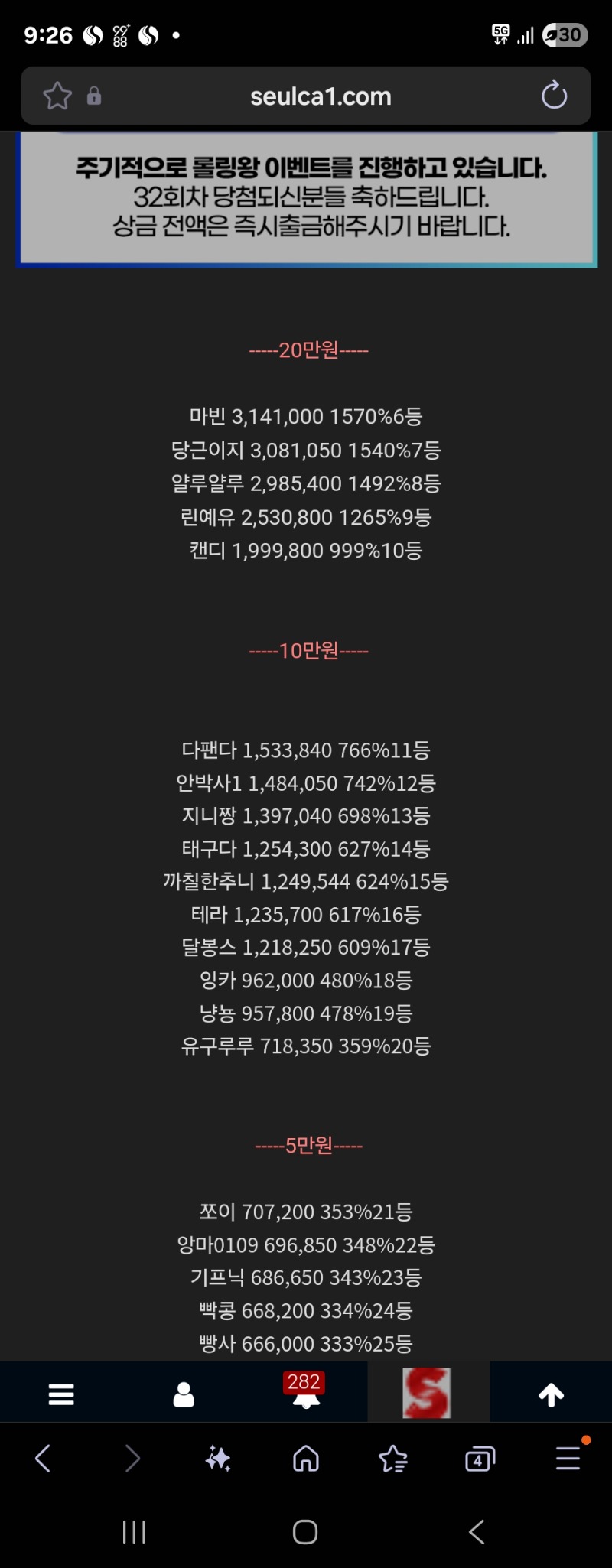Go to browser home with the home icon
The image size is (612, 1568).
coord(305,1458)
